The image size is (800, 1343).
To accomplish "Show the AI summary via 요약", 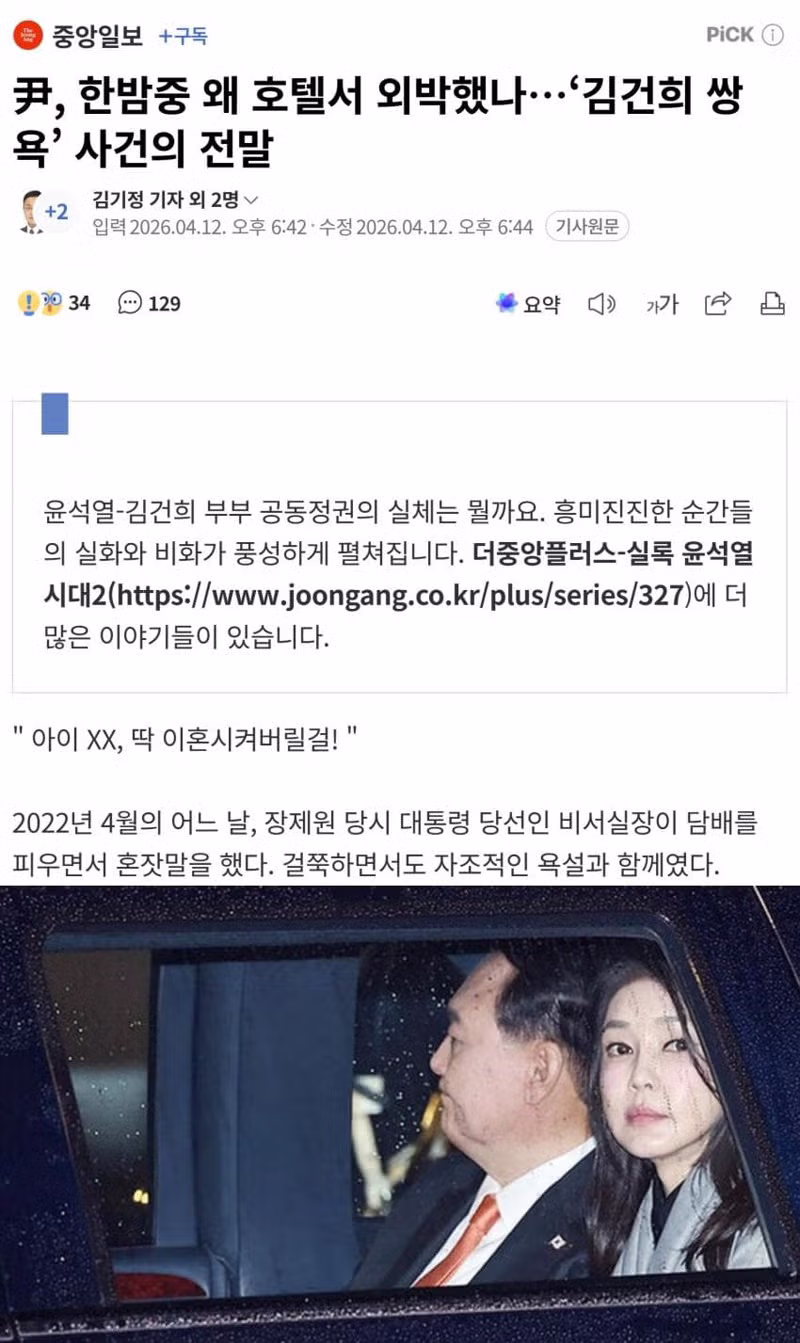I will 529,304.
